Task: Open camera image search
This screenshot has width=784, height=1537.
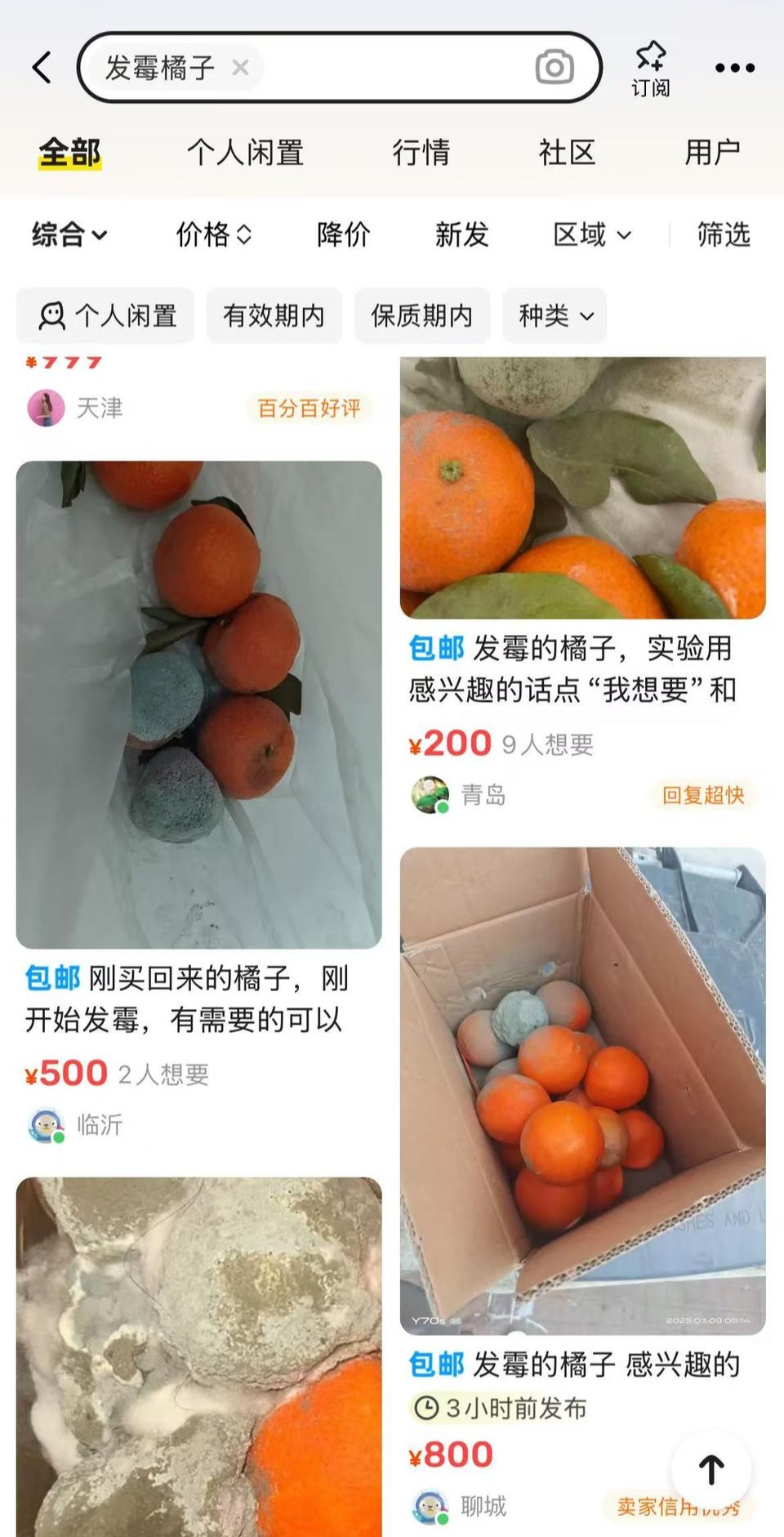Action: coord(555,68)
